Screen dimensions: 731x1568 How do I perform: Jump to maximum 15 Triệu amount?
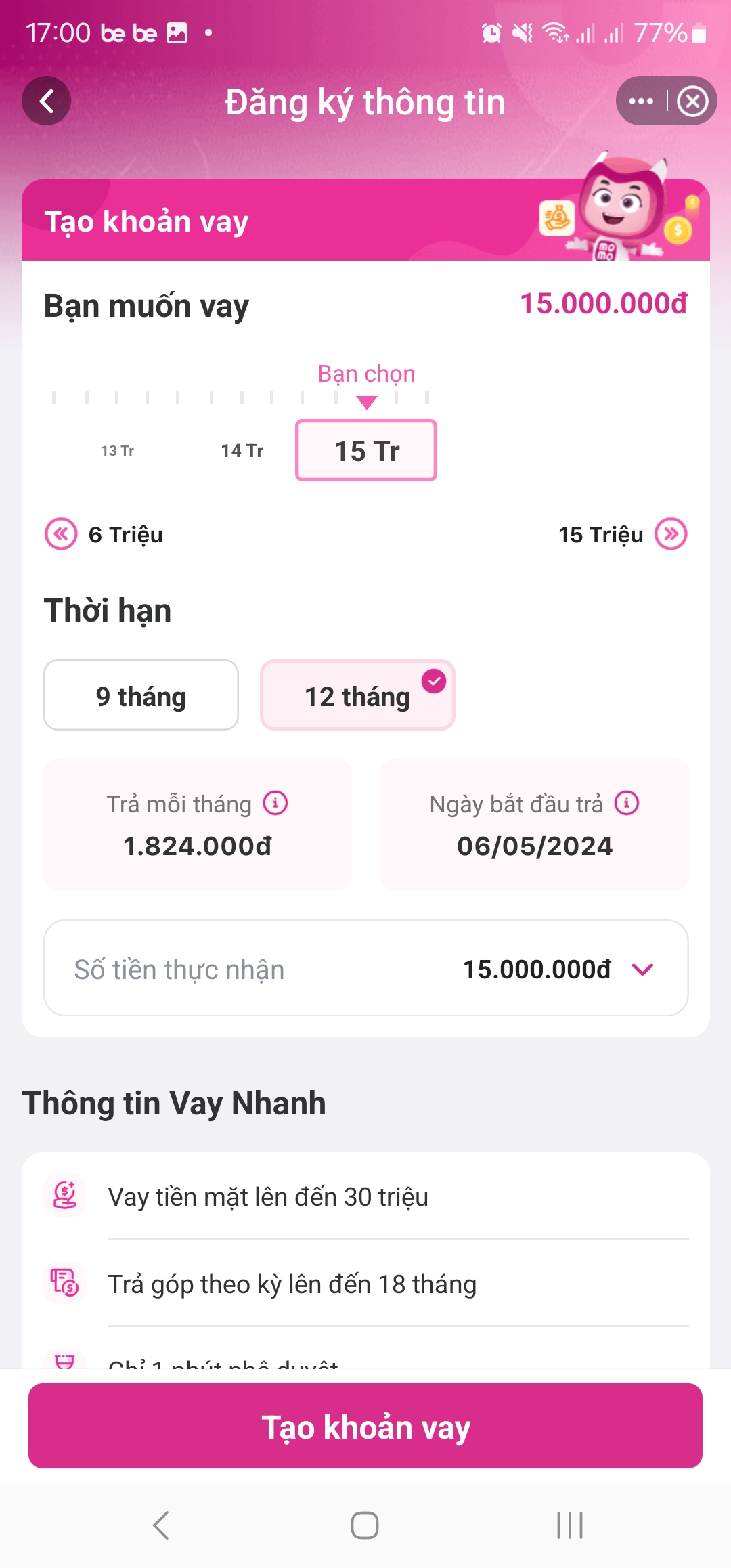pos(671,534)
